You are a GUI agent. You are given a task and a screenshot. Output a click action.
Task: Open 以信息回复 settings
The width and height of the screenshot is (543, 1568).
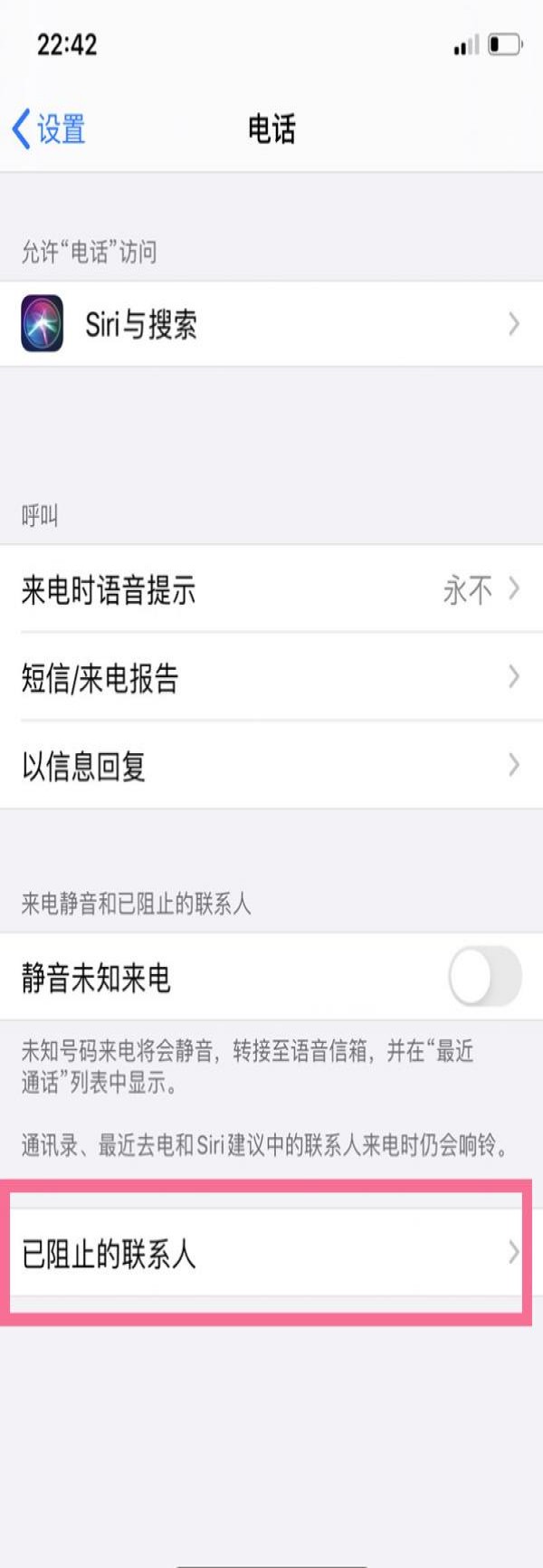271,766
